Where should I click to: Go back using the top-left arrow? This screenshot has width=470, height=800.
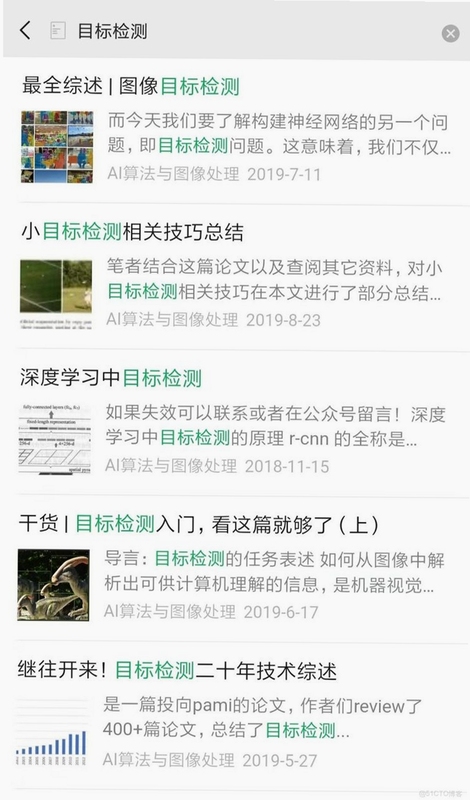[x=25, y=31]
